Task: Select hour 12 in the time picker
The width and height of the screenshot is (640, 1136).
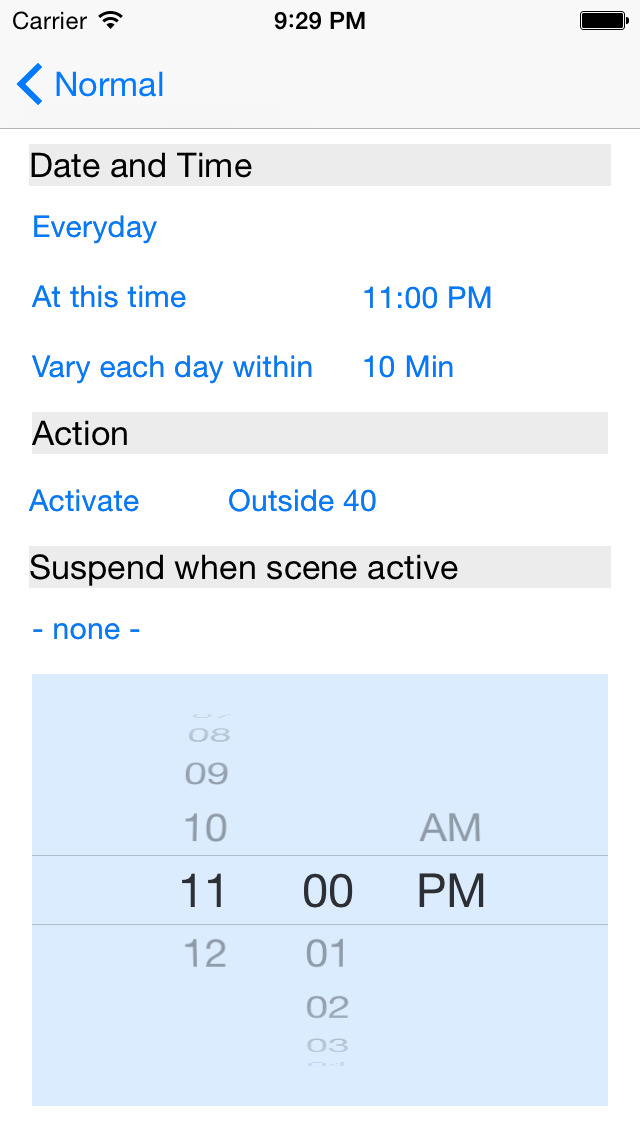Action: pos(205,953)
